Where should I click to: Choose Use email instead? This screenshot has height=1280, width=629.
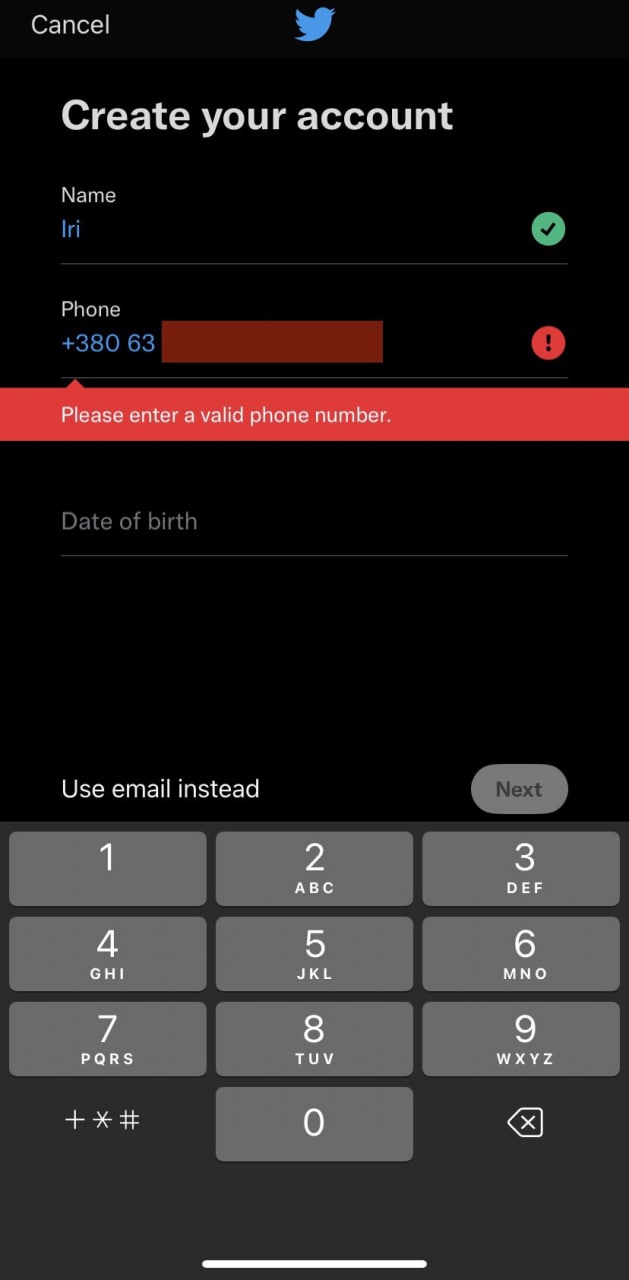(x=160, y=789)
